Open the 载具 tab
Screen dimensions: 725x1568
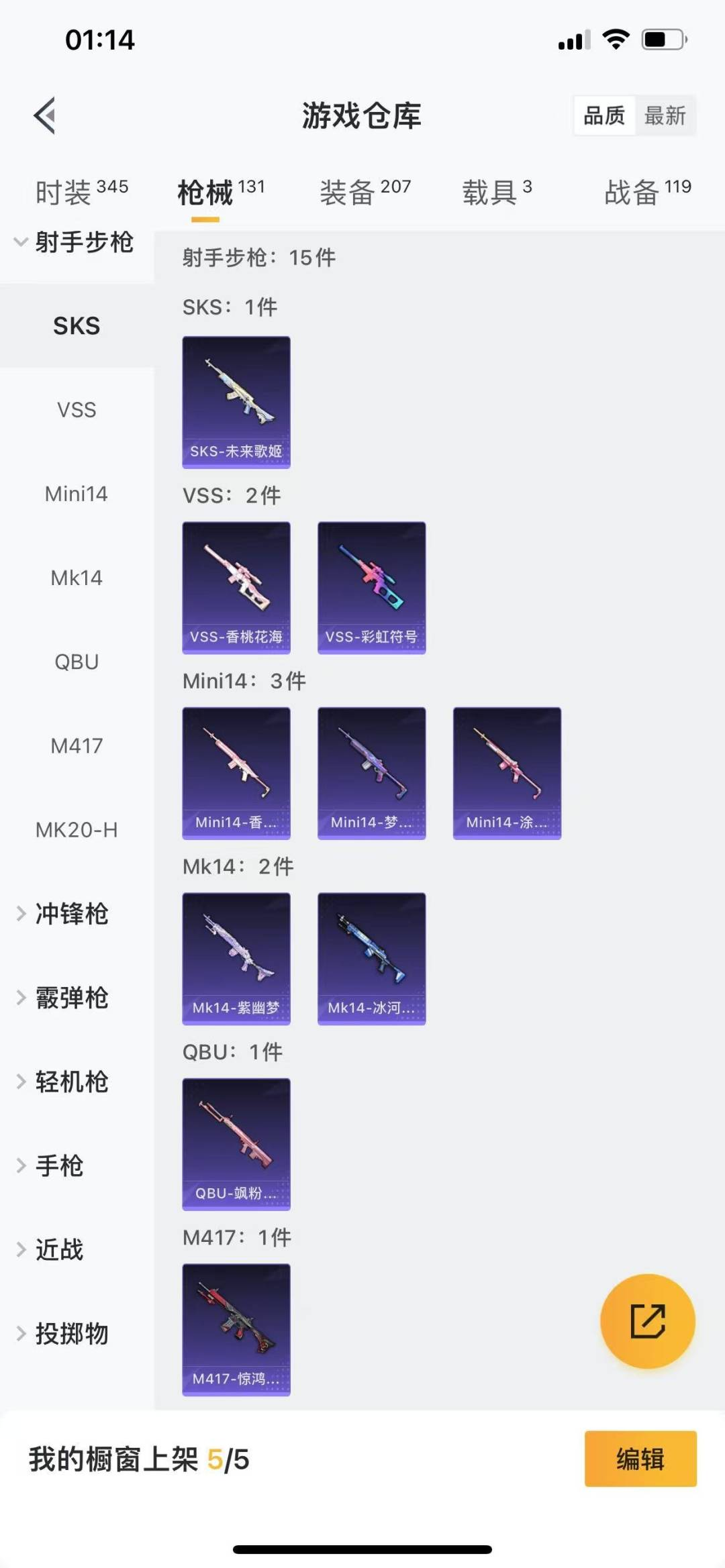[497, 193]
